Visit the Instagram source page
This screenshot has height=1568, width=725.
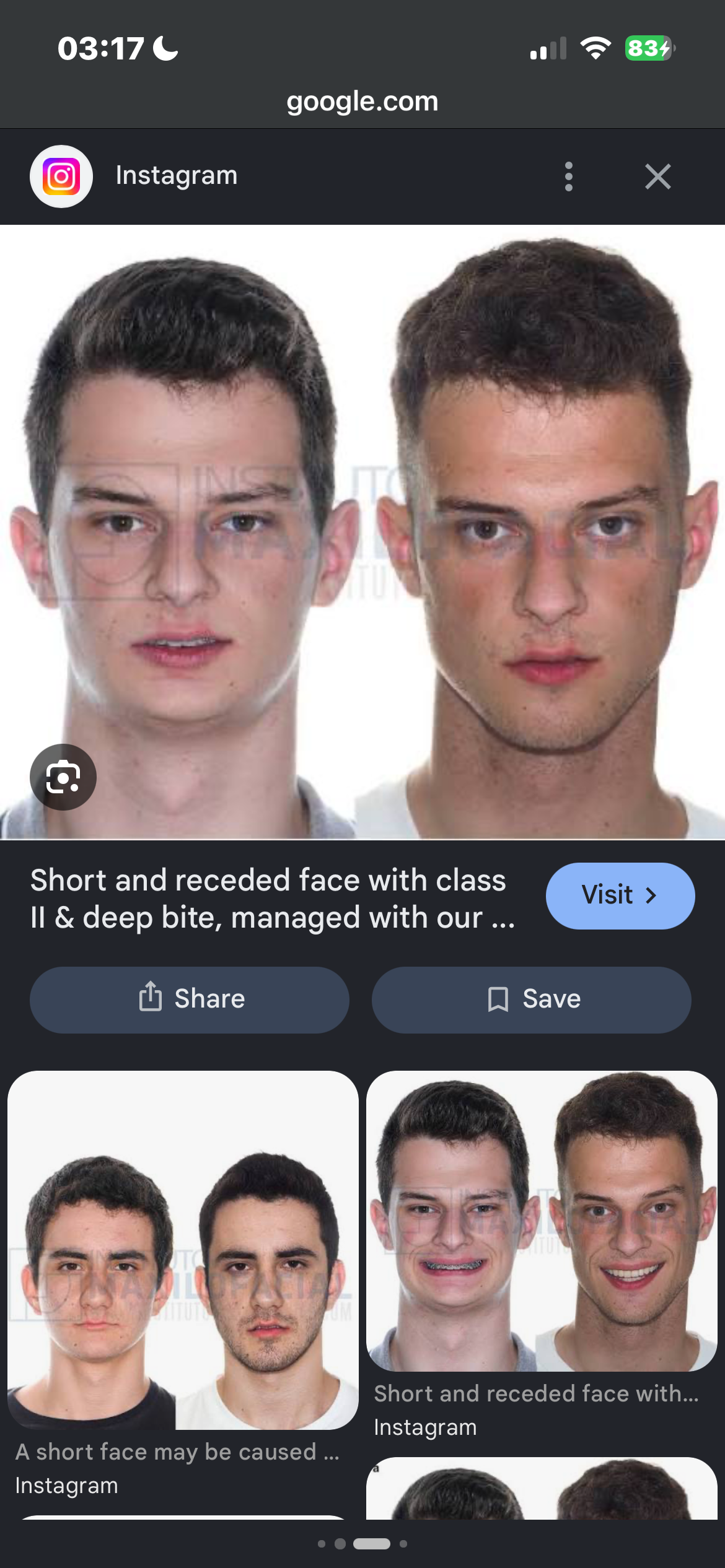tap(620, 895)
